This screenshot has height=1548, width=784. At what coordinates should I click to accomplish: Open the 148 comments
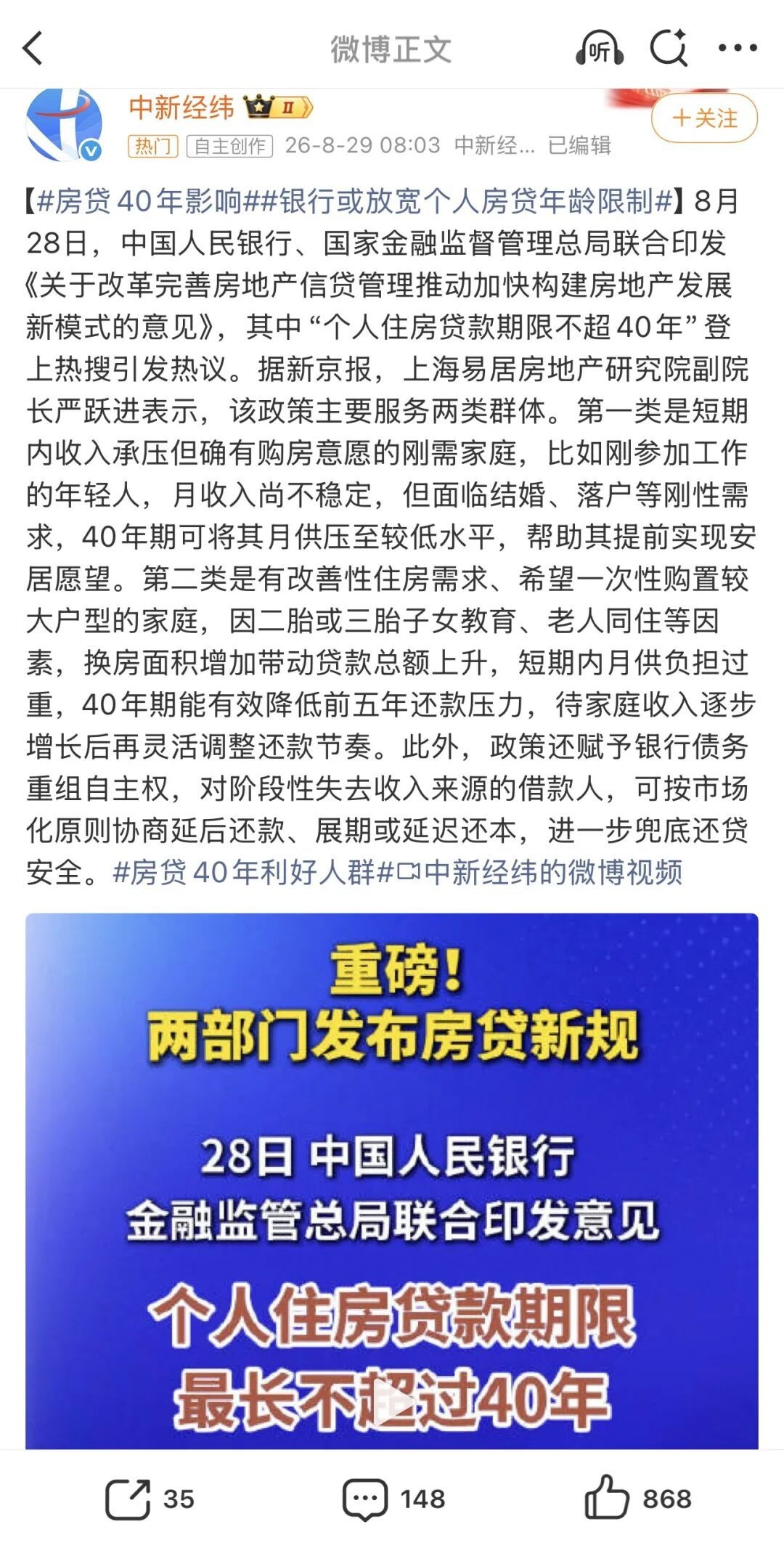coord(393,1499)
